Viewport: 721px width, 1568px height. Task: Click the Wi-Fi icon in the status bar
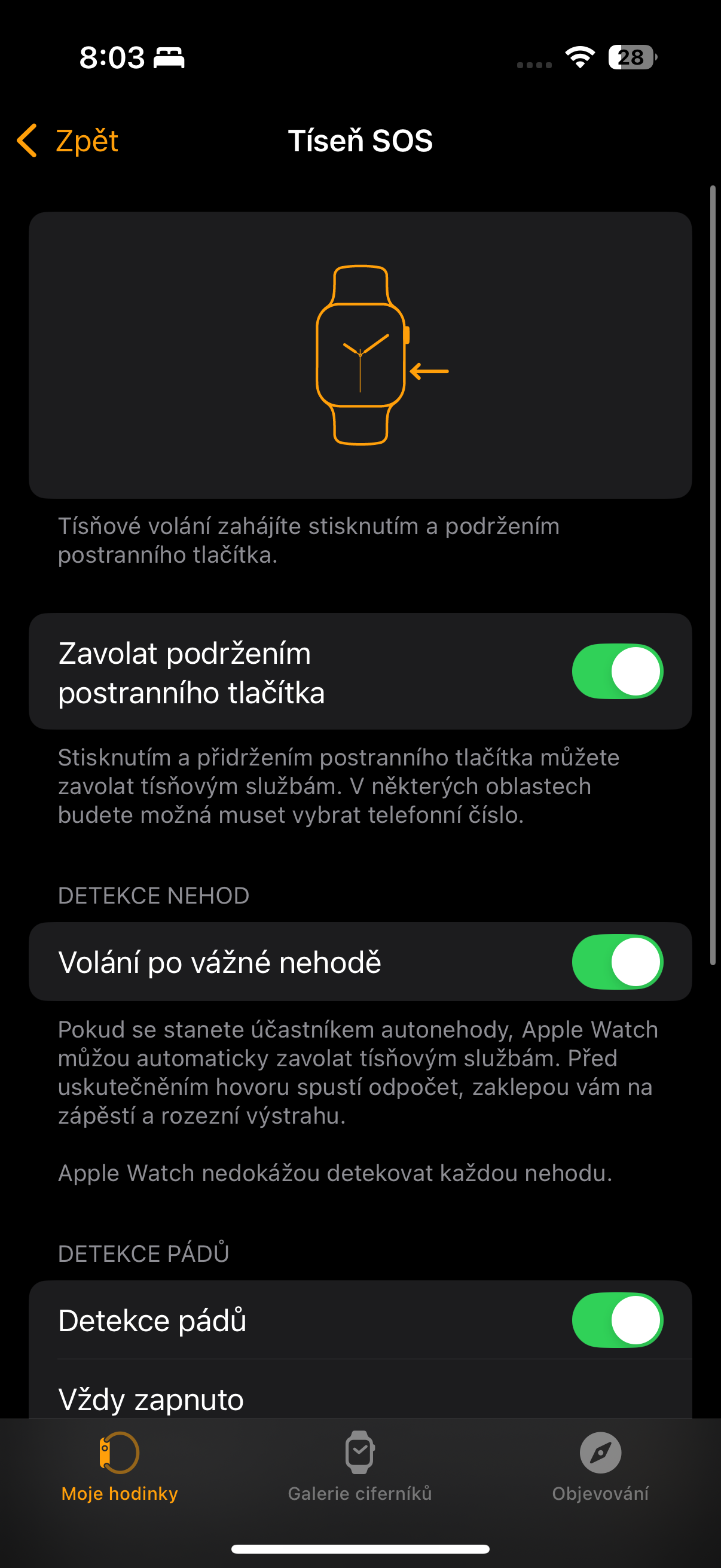coord(578,58)
